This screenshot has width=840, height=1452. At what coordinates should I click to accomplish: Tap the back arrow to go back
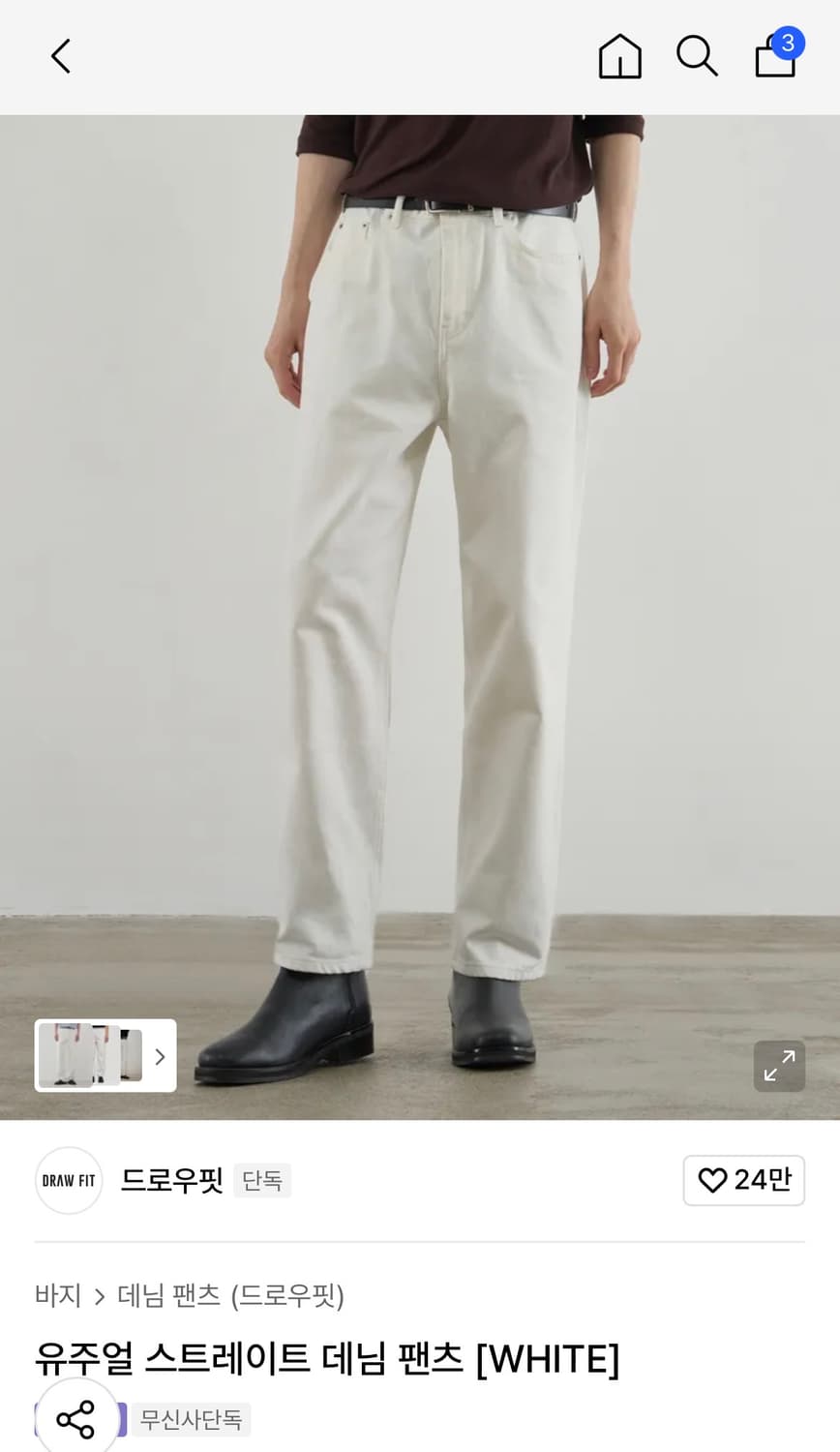60,55
